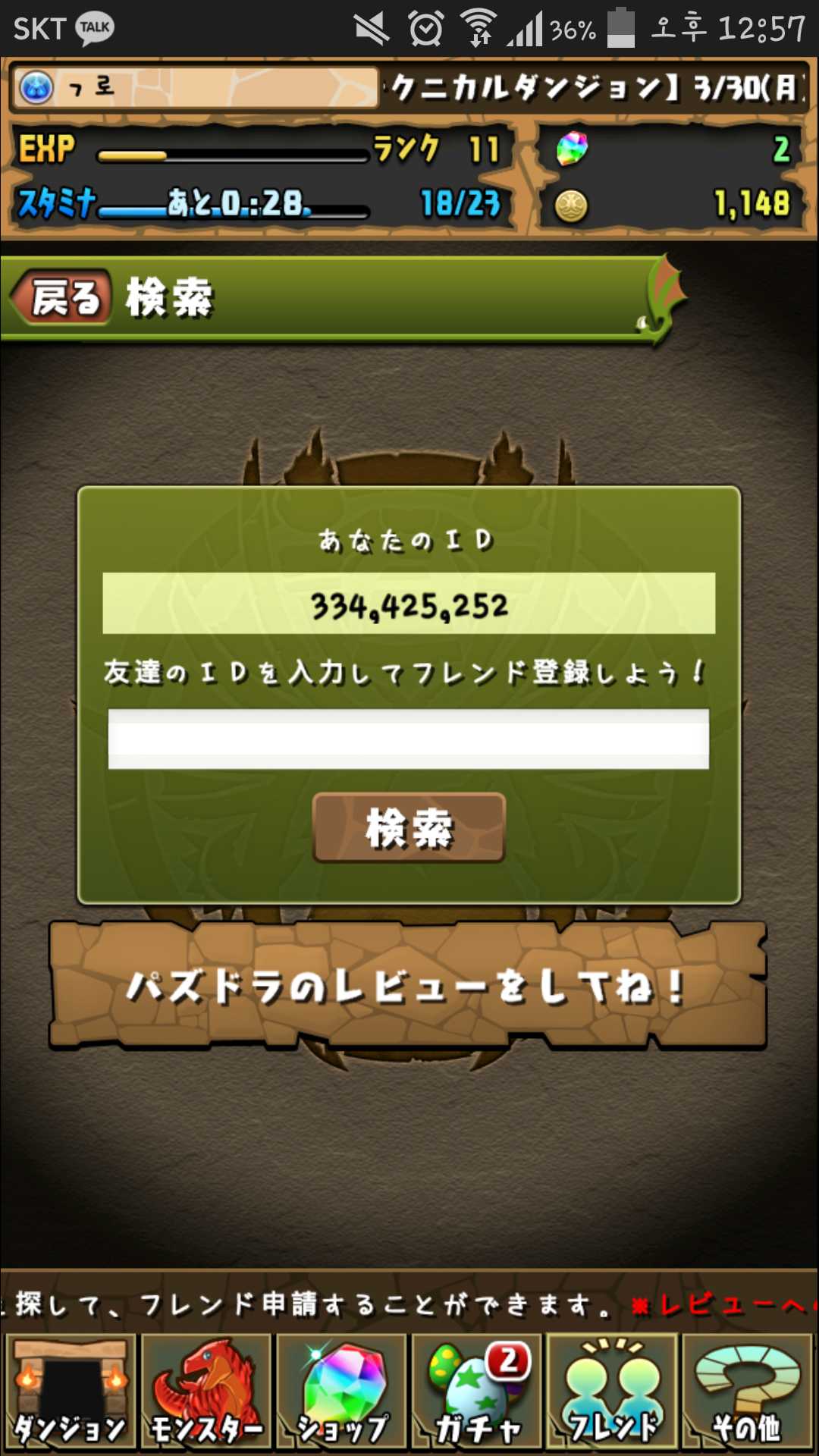Focus the friend ID input field

tap(409, 739)
